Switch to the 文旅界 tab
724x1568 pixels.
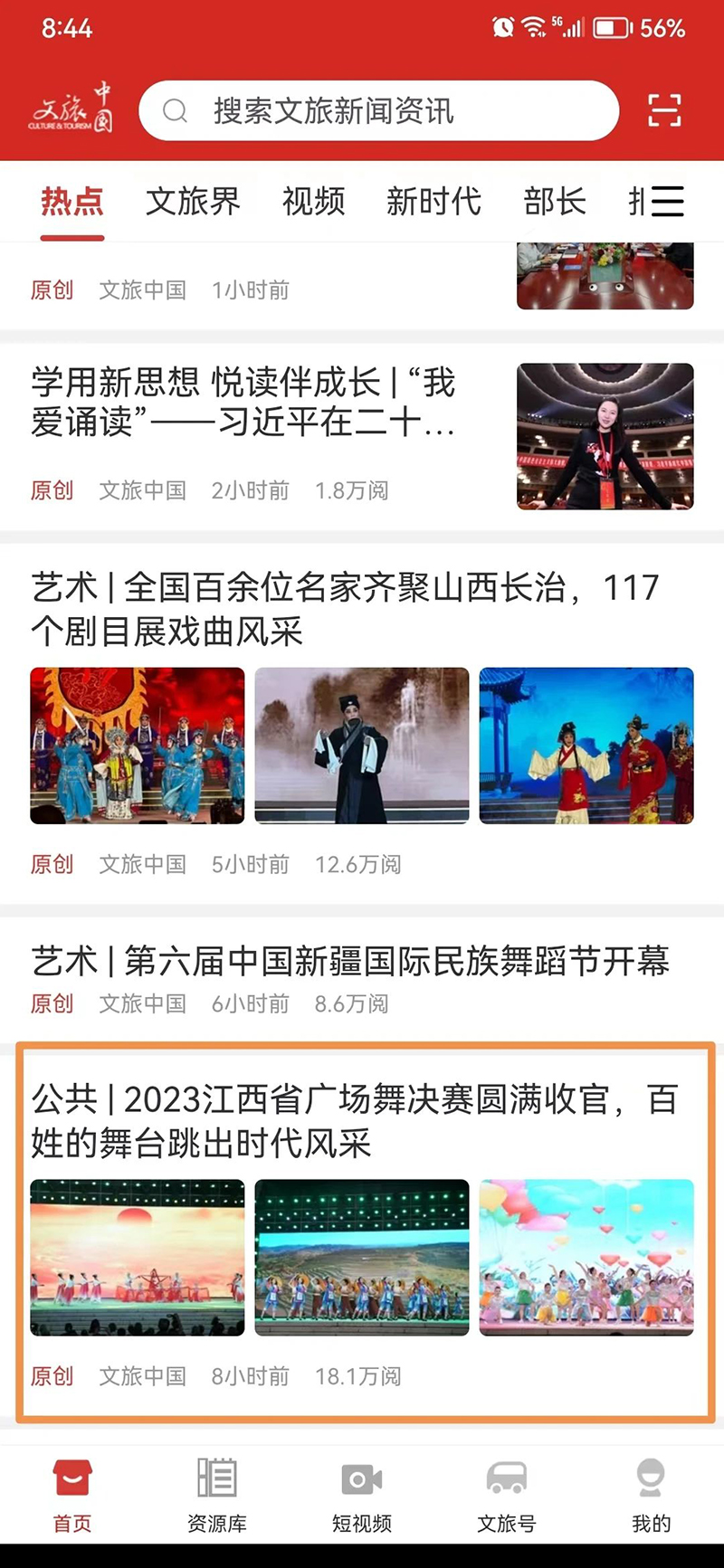point(193,201)
